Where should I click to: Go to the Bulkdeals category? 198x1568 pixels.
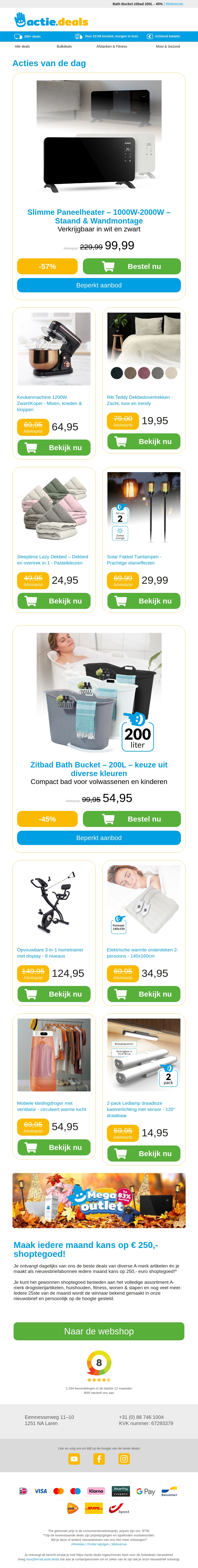click(64, 46)
